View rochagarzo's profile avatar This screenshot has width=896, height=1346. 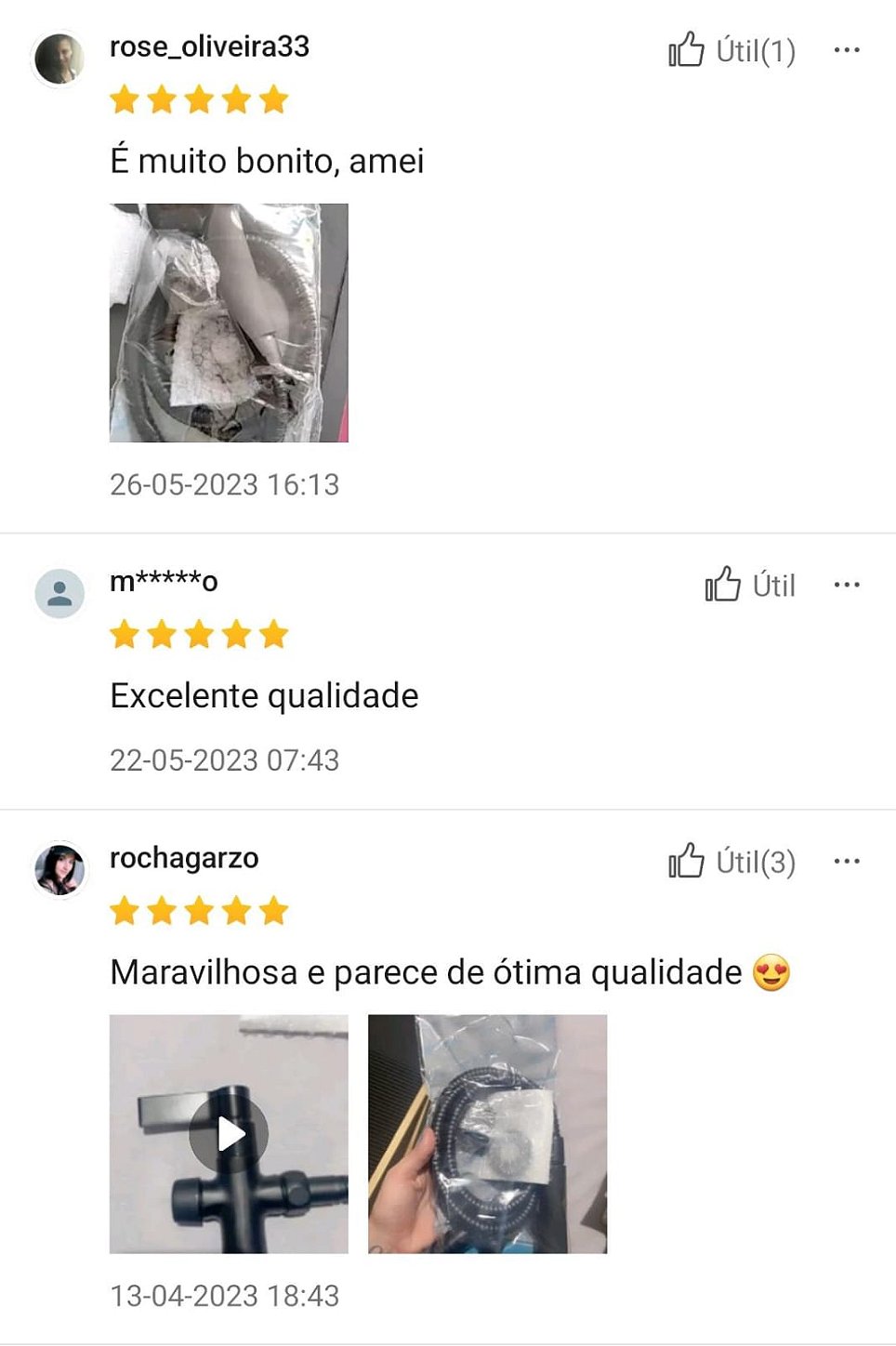point(59,870)
